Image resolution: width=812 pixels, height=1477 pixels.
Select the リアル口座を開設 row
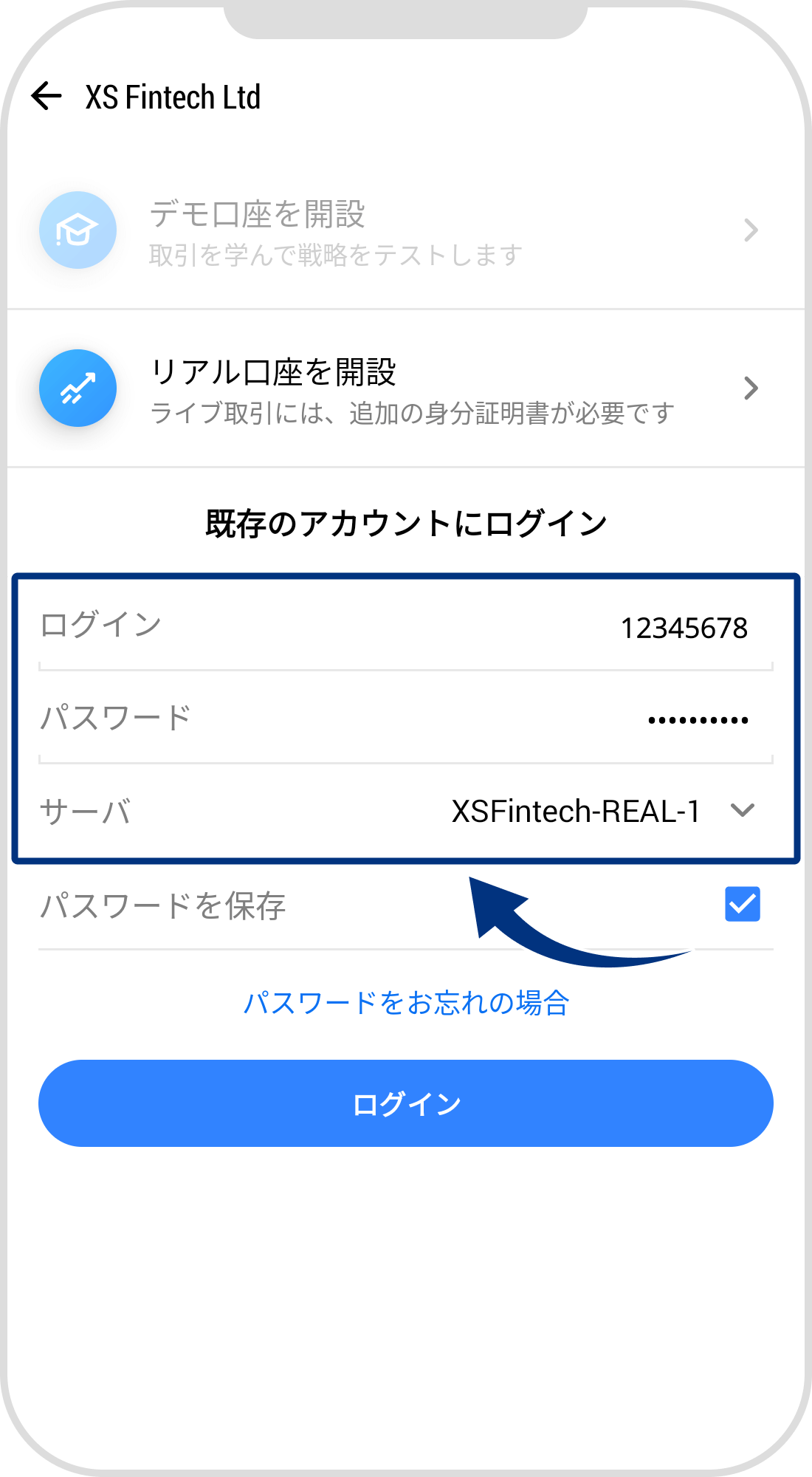click(x=406, y=388)
